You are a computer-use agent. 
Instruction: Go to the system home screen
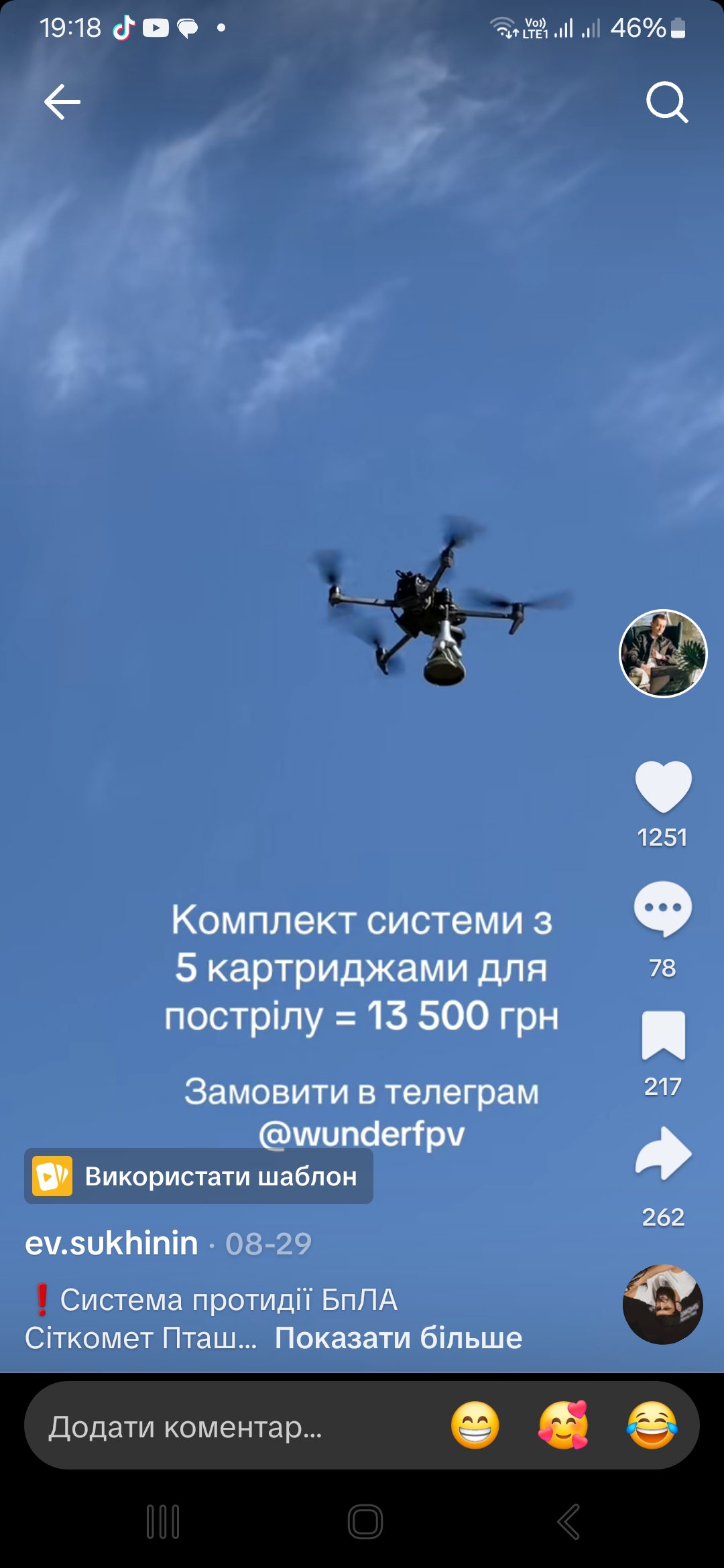[365, 1522]
